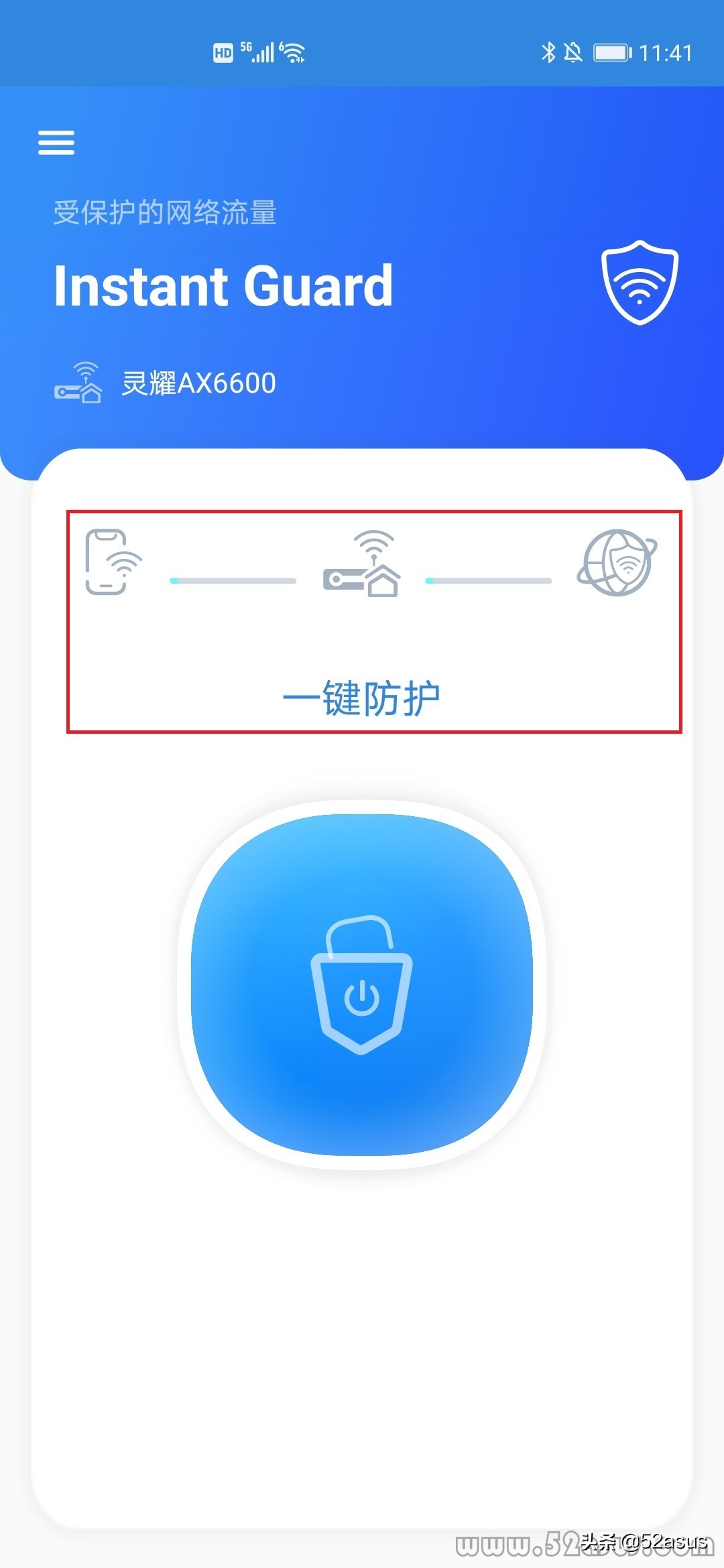Tap the battery indicator in the status bar
The height and width of the screenshot is (1568, 724).
[x=612, y=52]
